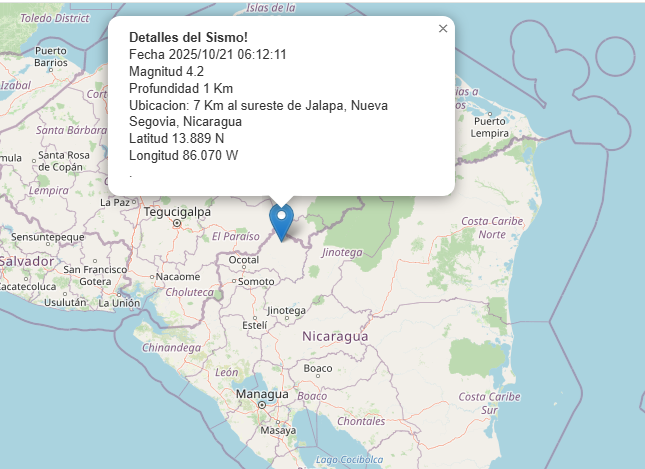Viewport: 645px width, 469px height.
Task: Tap the blue earthquake location marker
Action: point(282,219)
